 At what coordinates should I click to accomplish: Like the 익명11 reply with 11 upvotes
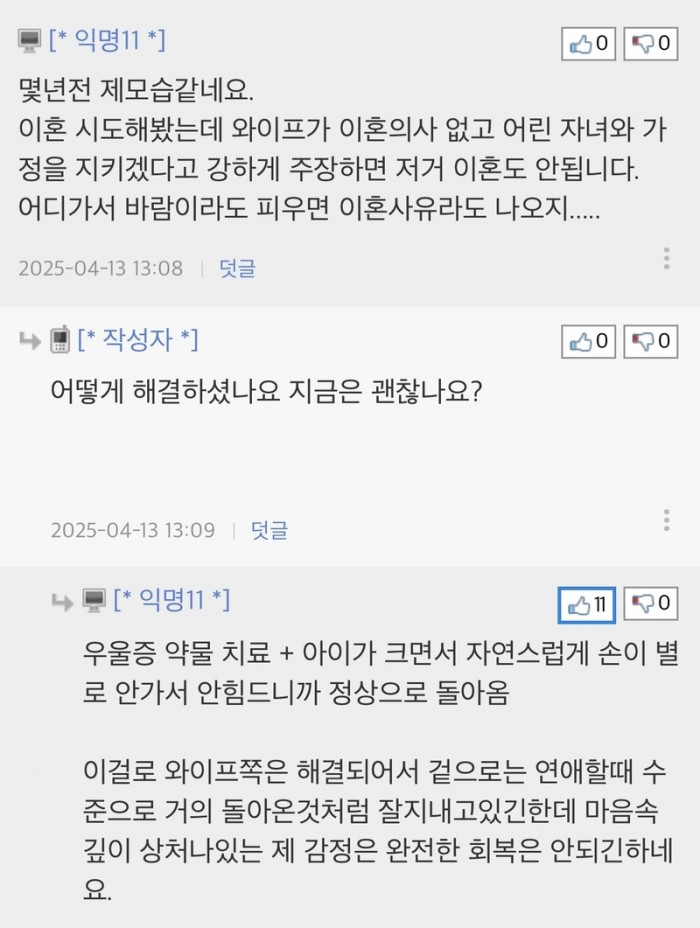587,604
